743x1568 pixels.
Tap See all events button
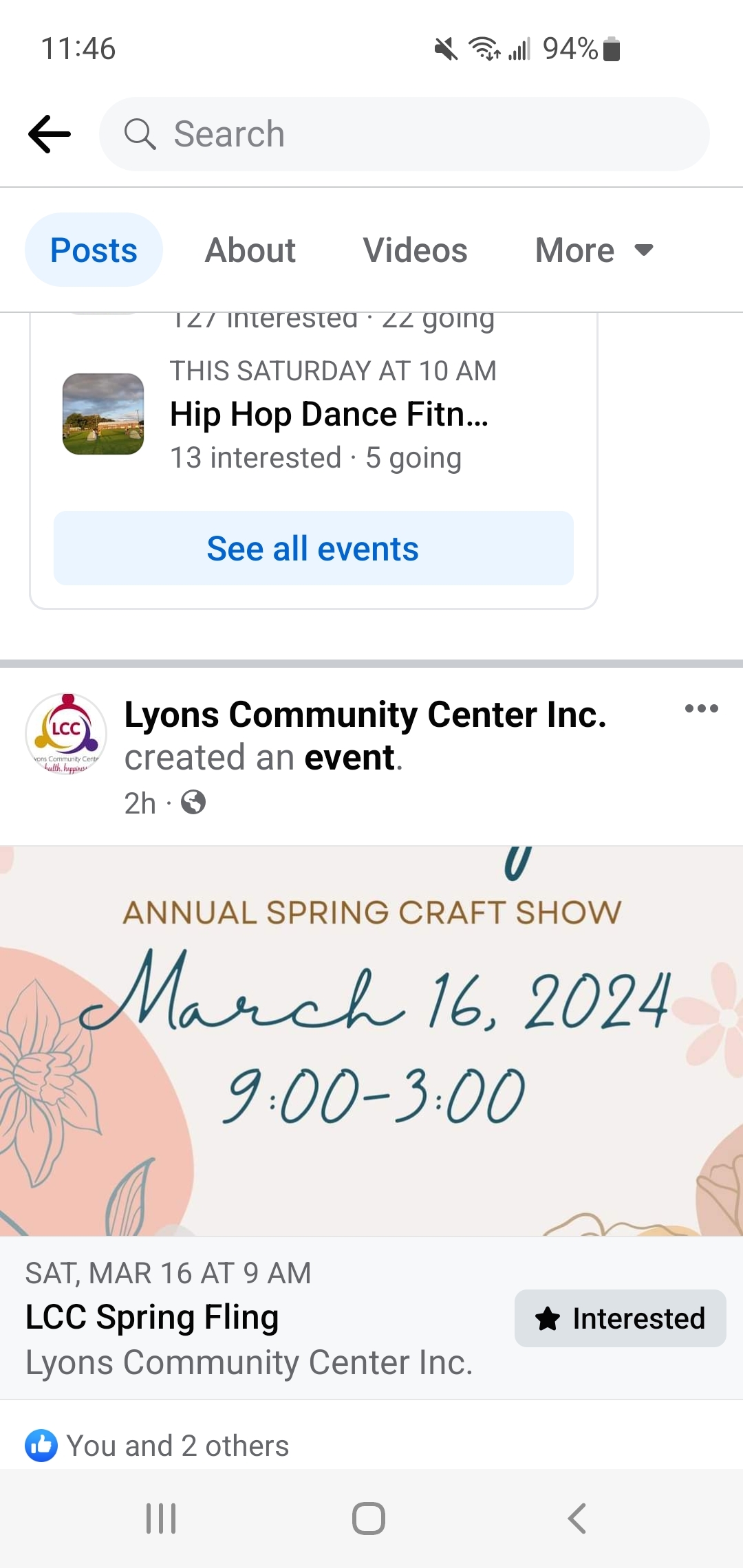(314, 548)
